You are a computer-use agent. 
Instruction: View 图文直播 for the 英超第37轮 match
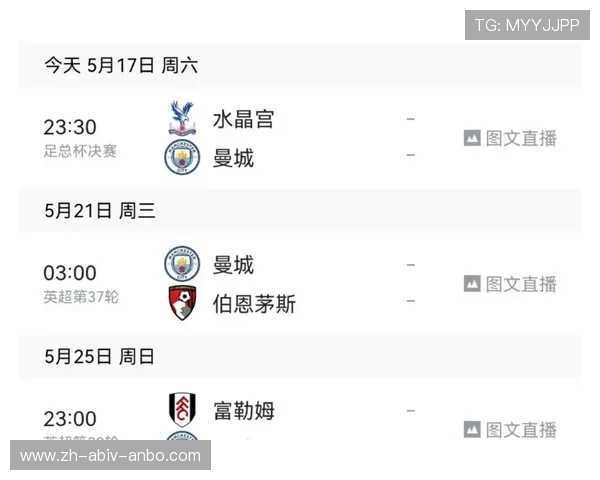510,284
